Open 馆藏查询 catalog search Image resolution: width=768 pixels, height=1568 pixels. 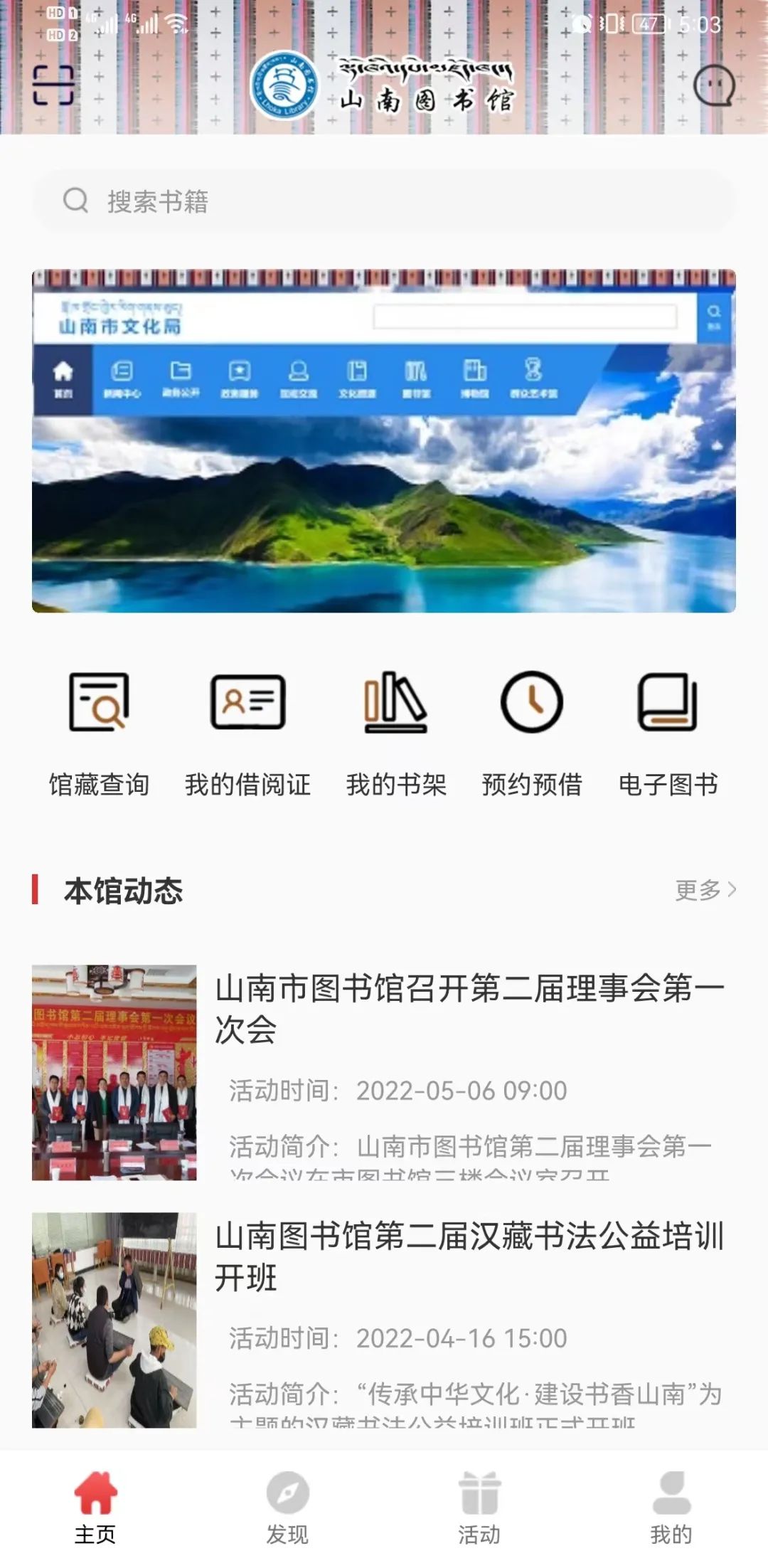99,733
